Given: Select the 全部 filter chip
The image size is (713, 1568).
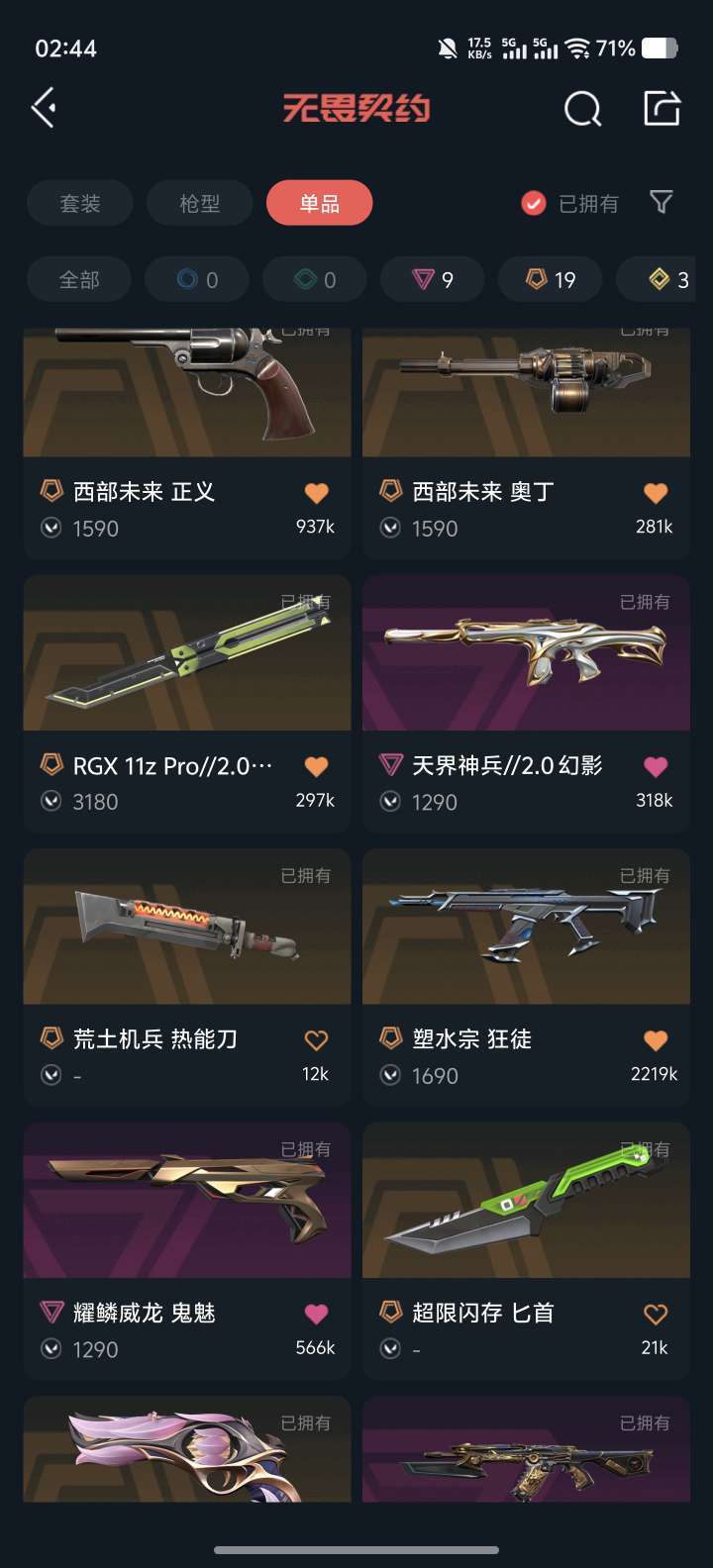Looking at the screenshot, I should [79, 280].
